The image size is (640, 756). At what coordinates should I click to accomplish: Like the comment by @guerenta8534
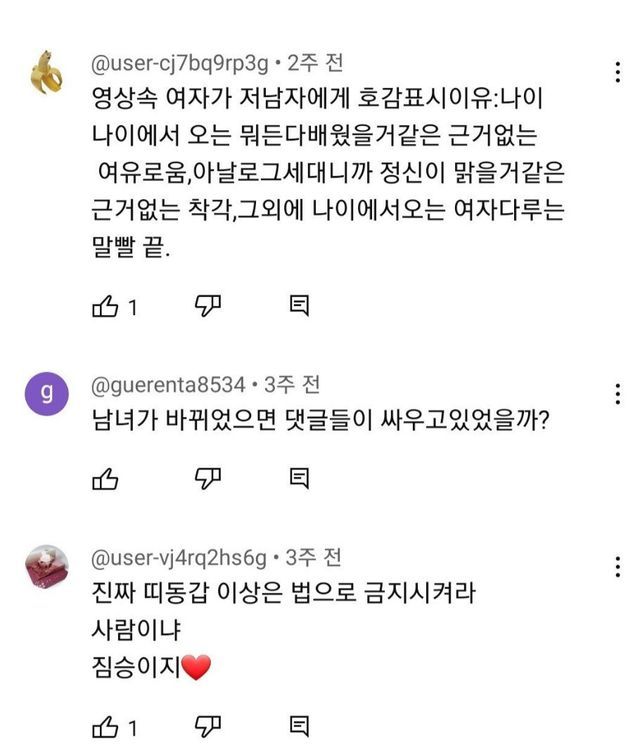point(105,479)
